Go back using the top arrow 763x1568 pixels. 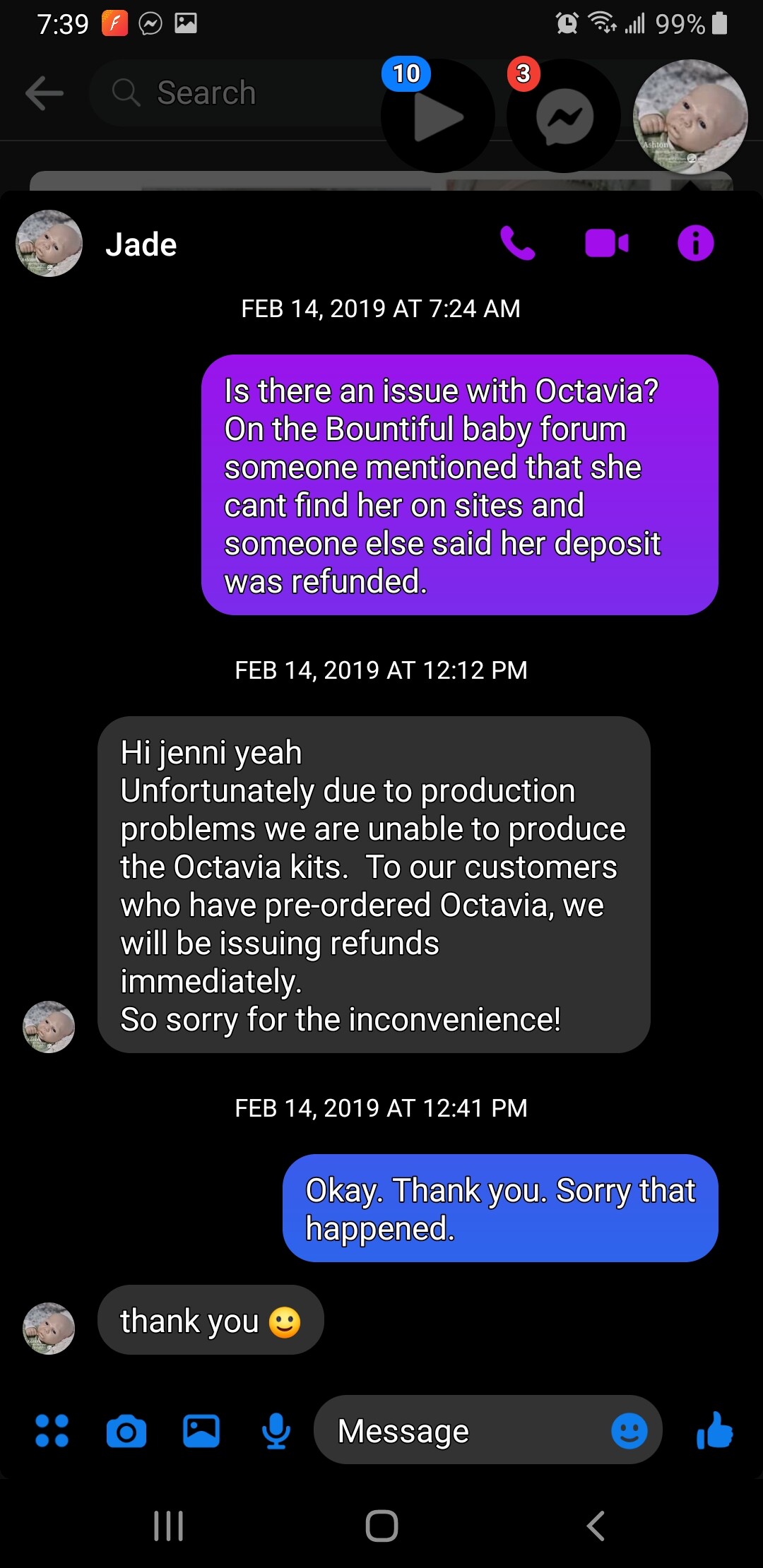click(x=44, y=93)
